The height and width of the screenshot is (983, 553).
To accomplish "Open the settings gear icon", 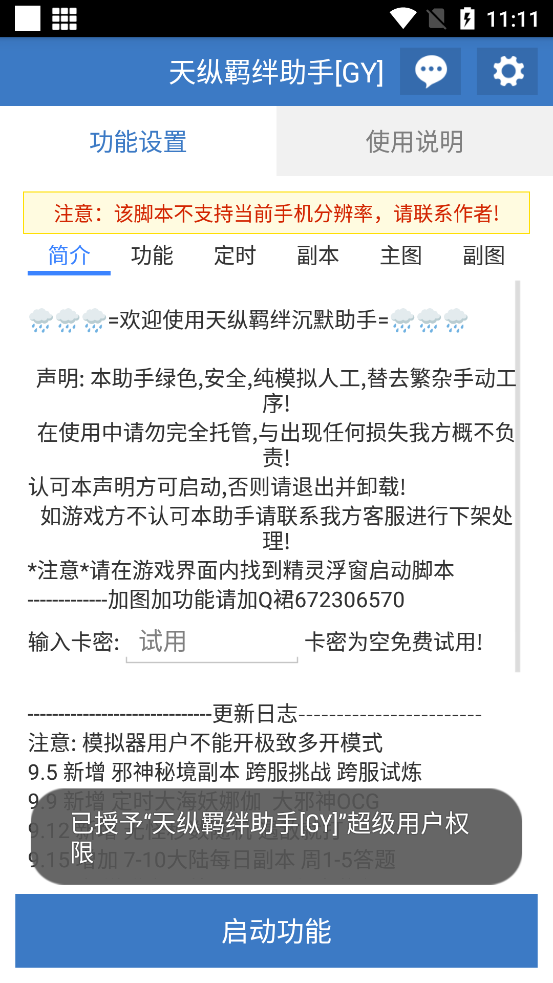I will coord(507,71).
